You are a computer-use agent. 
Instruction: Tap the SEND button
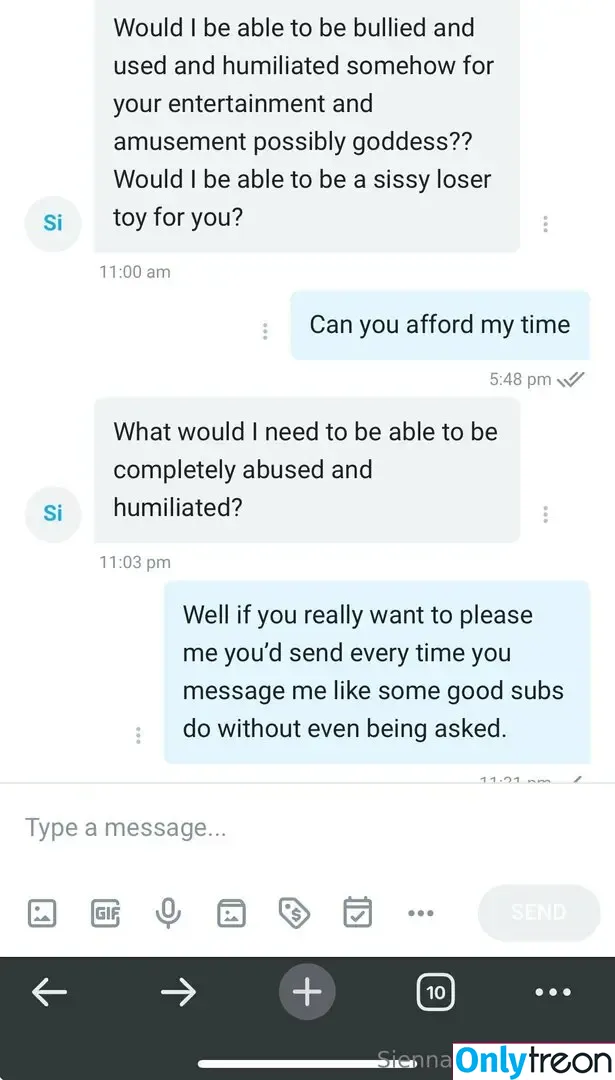[x=539, y=912]
